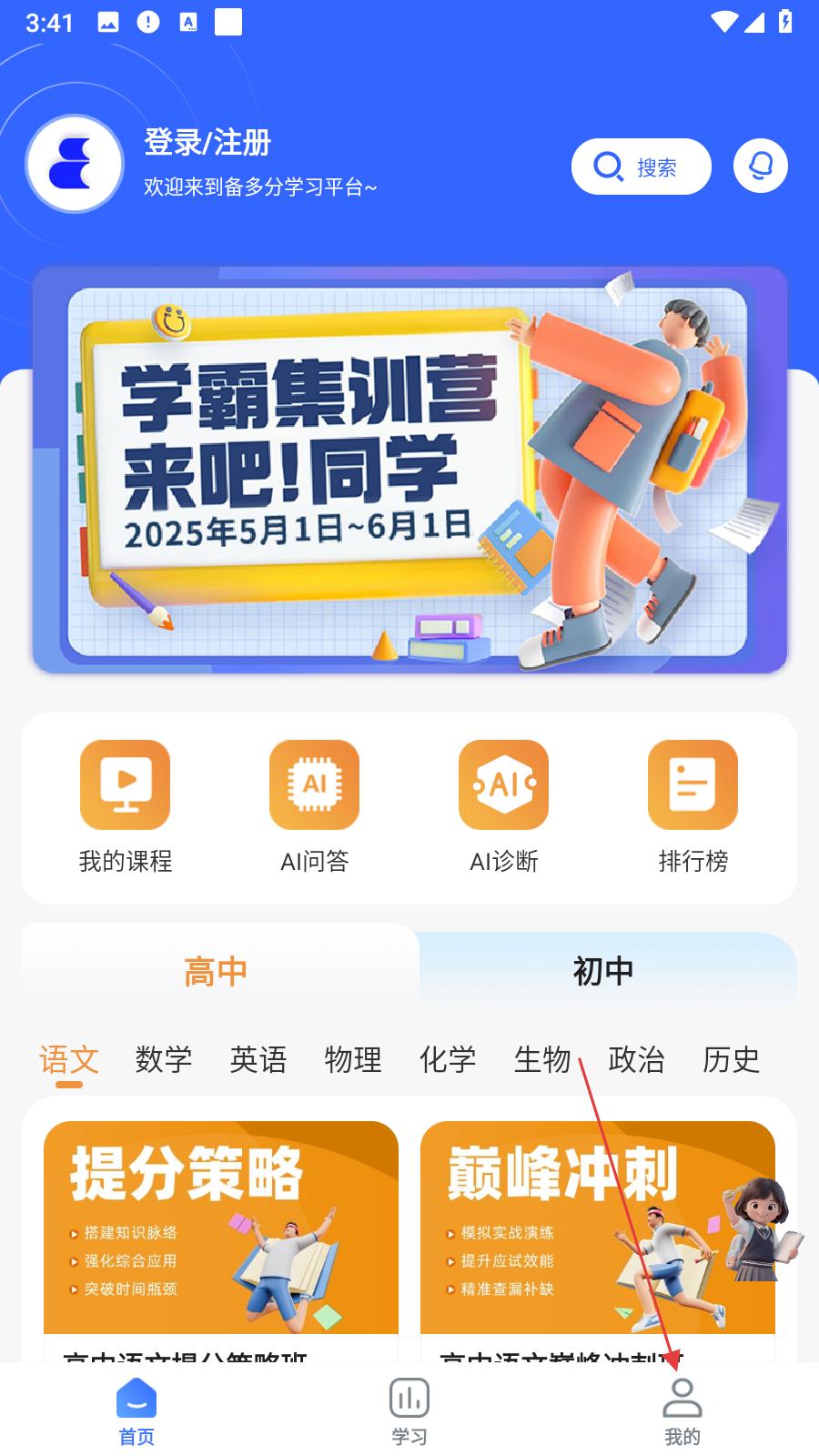
Task: Open the customer service headset icon
Action: click(x=760, y=167)
